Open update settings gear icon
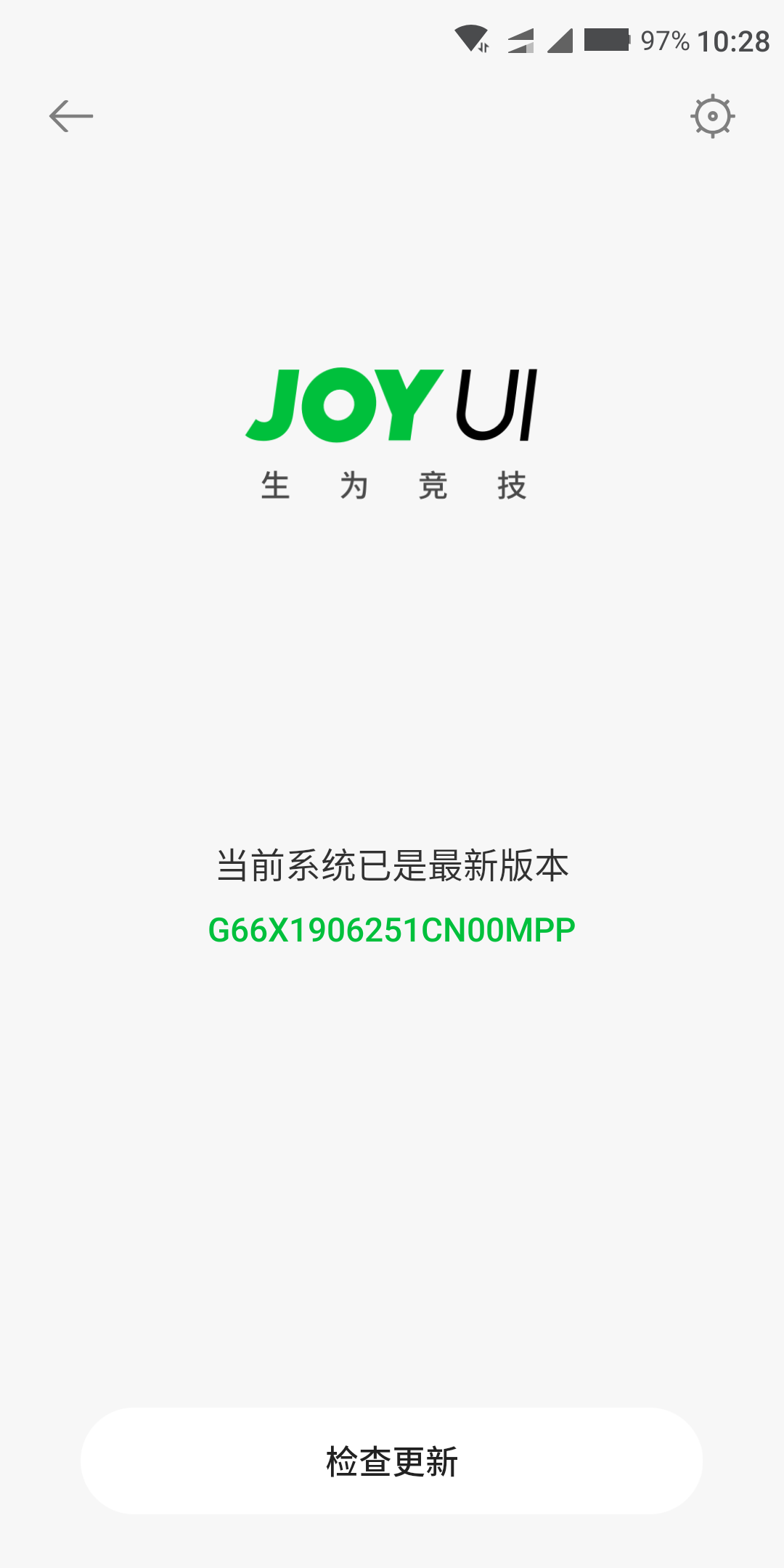Viewport: 784px width, 1568px height. [712, 116]
